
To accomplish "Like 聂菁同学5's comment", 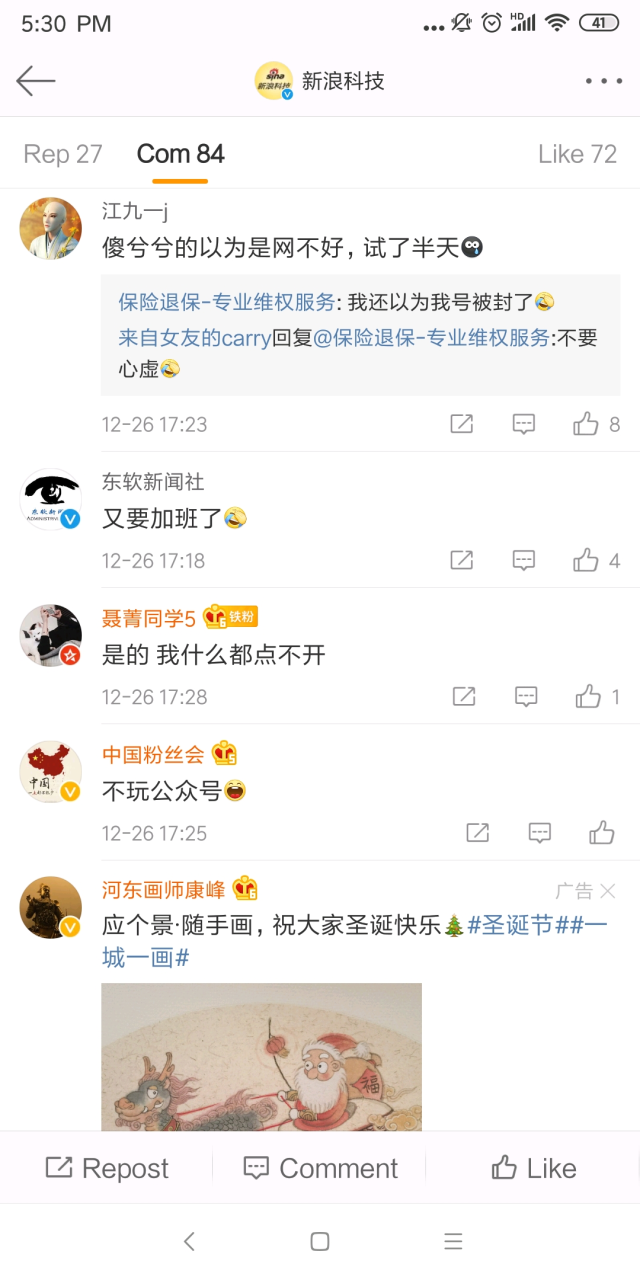I will click(x=589, y=696).
